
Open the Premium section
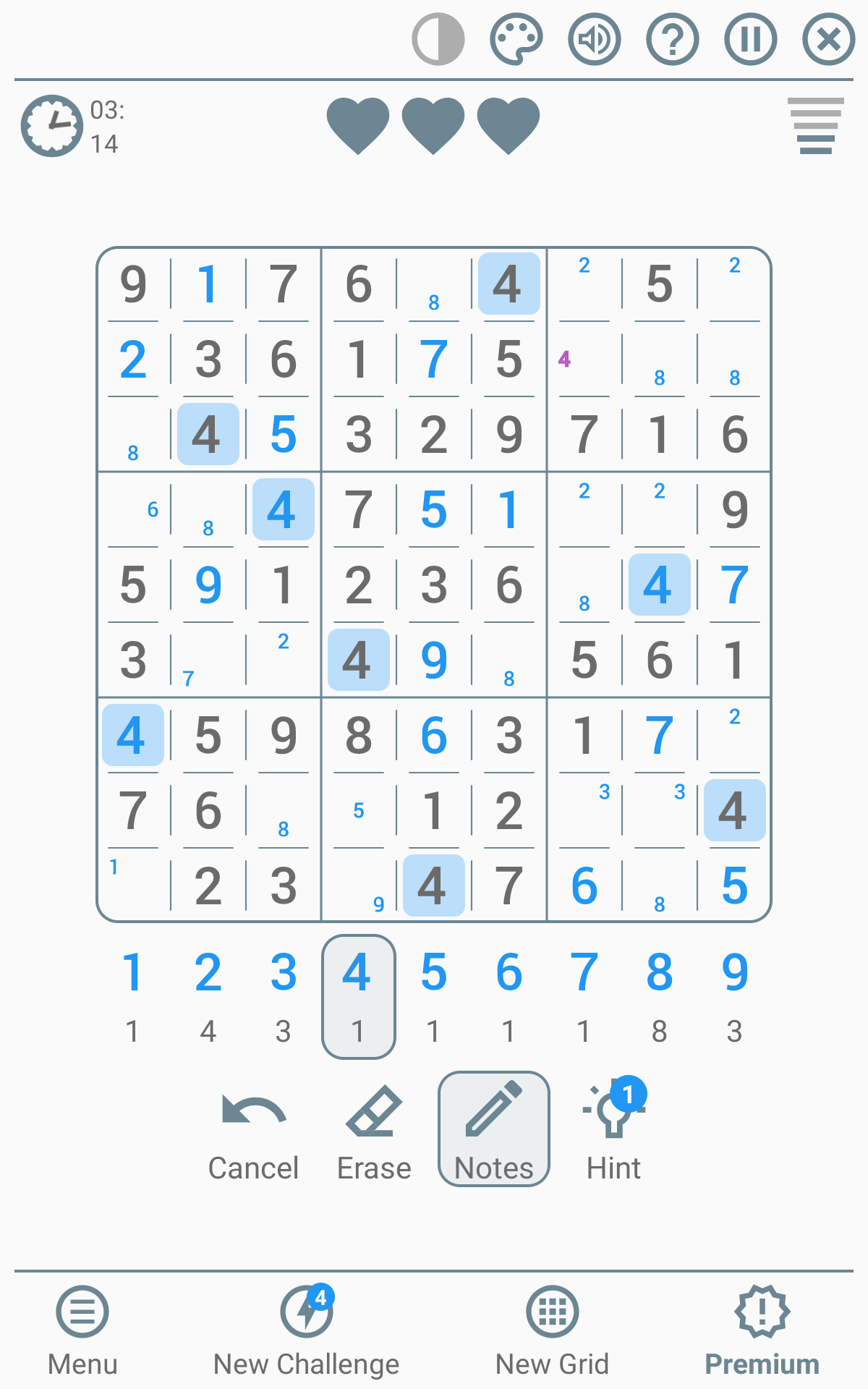[762, 1331]
